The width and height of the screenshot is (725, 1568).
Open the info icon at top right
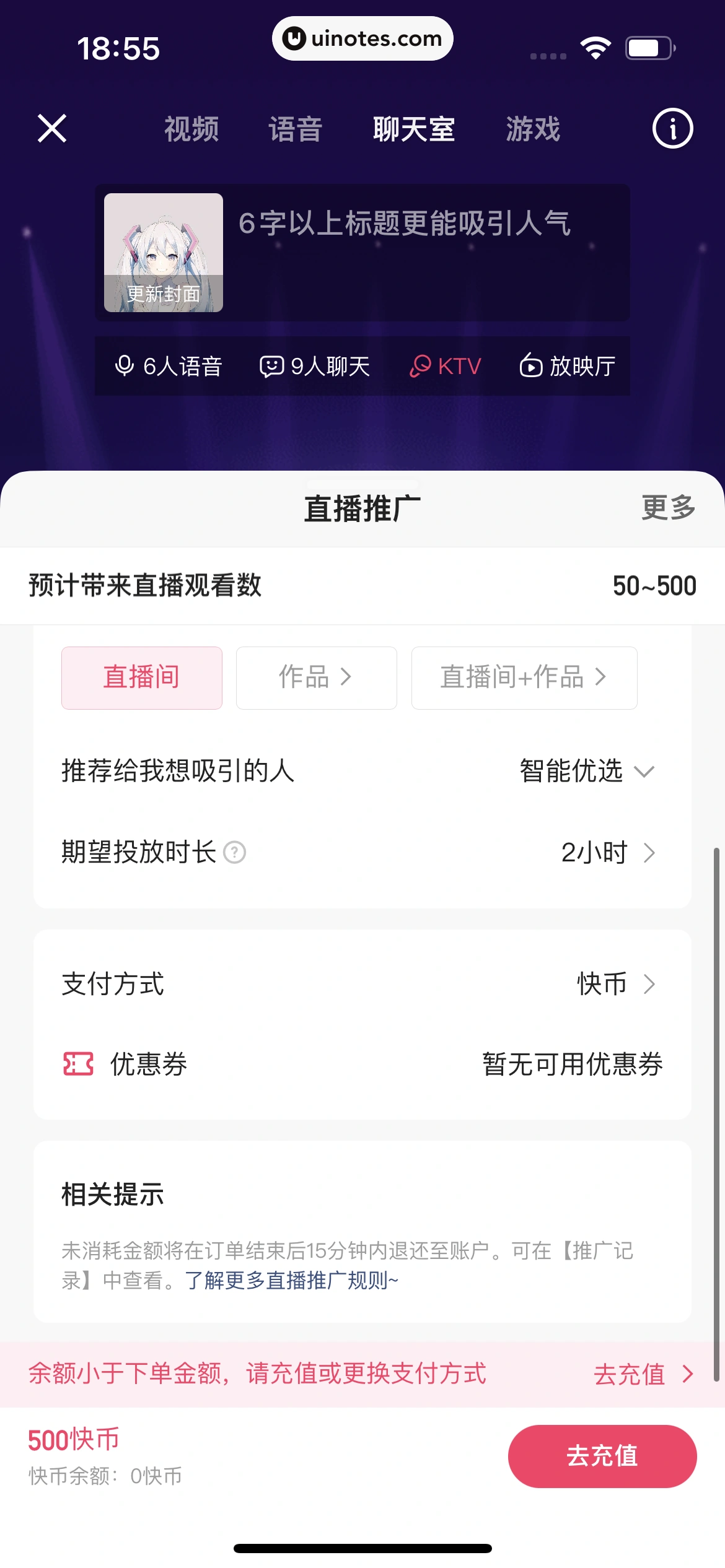tap(672, 129)
